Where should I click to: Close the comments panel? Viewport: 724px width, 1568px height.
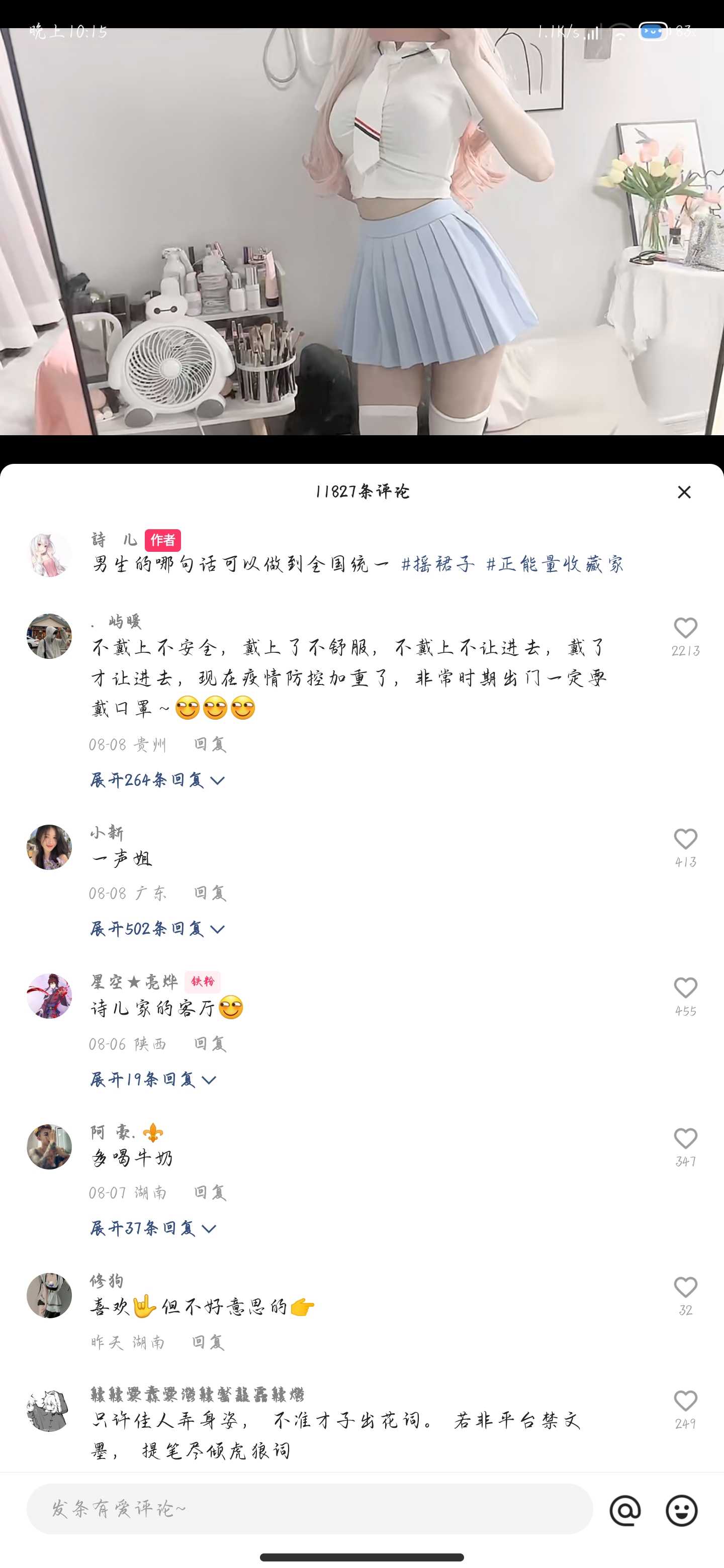[684, 492]
